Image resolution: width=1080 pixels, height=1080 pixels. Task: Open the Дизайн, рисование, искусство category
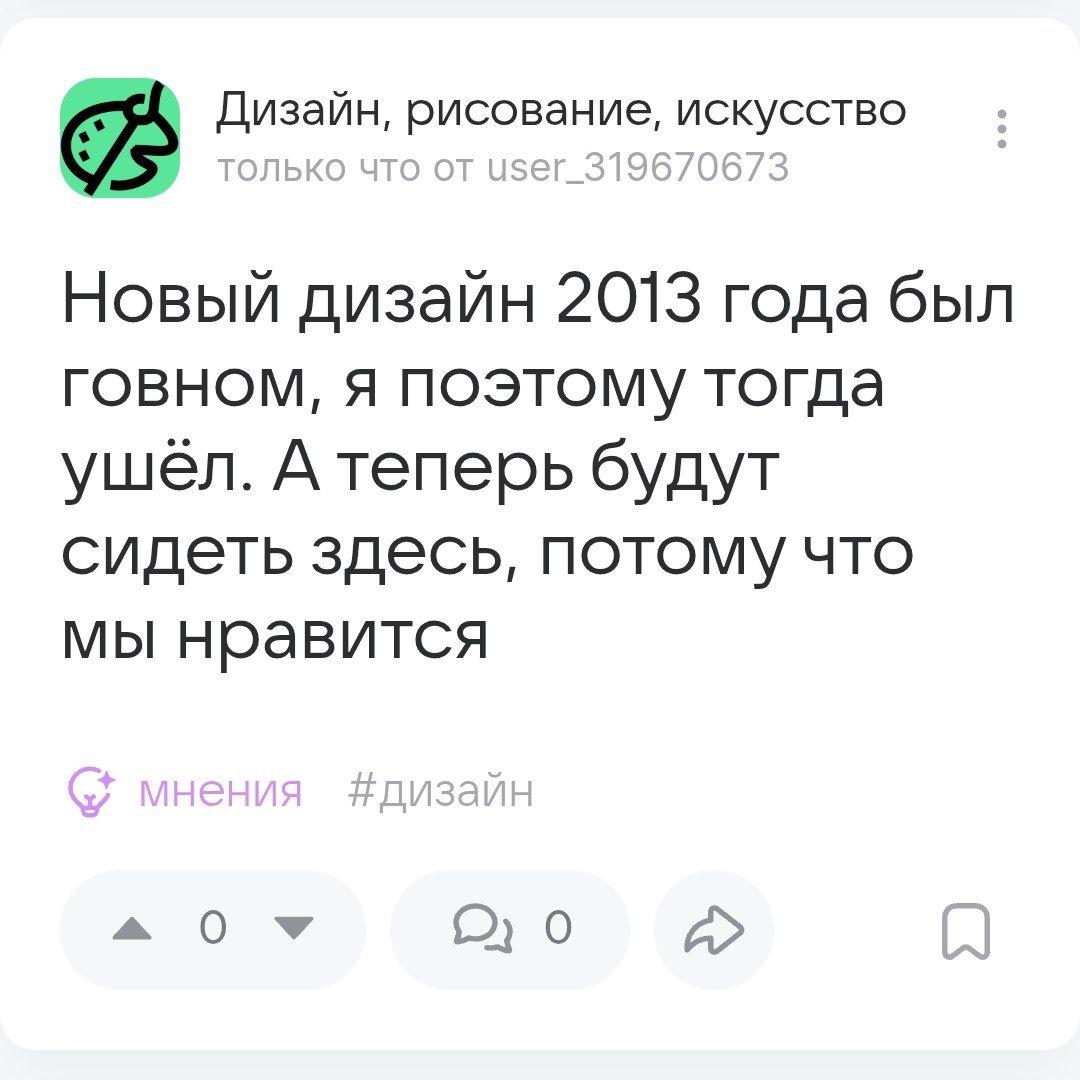[562, 111]
